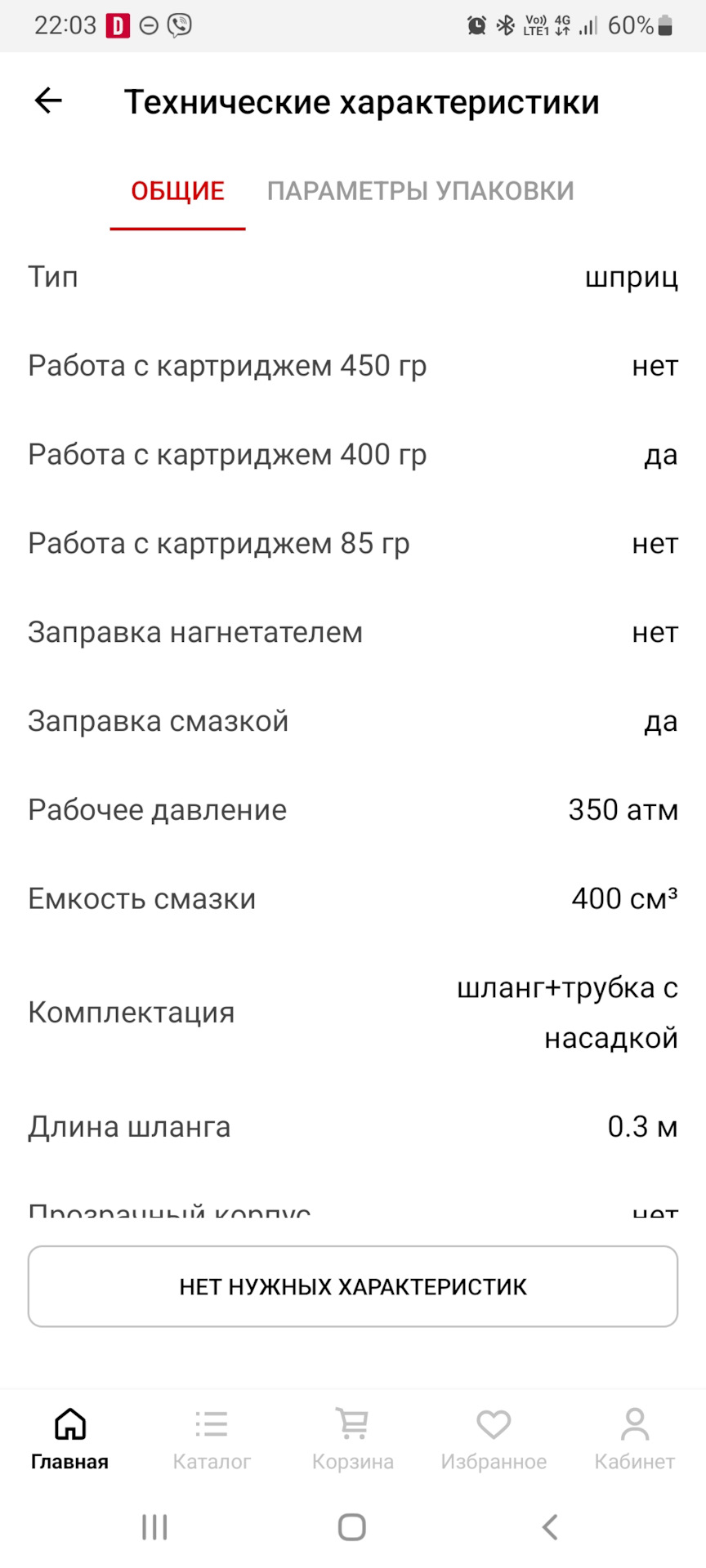The image size is (706, 1568).
Task: Open the Кабинет profile tab
Action: coord(635,1439)
